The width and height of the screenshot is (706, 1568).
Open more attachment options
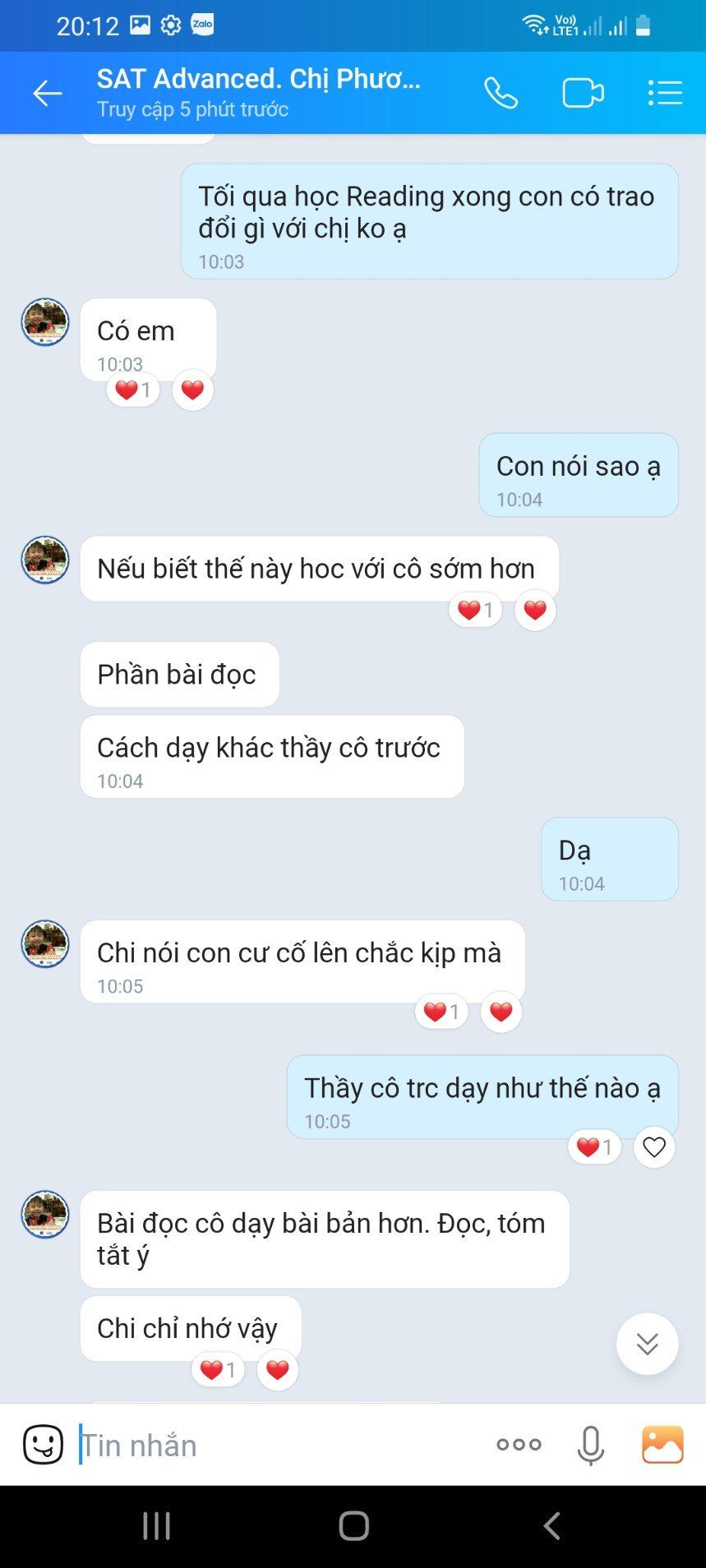[x=519, y=1444]
